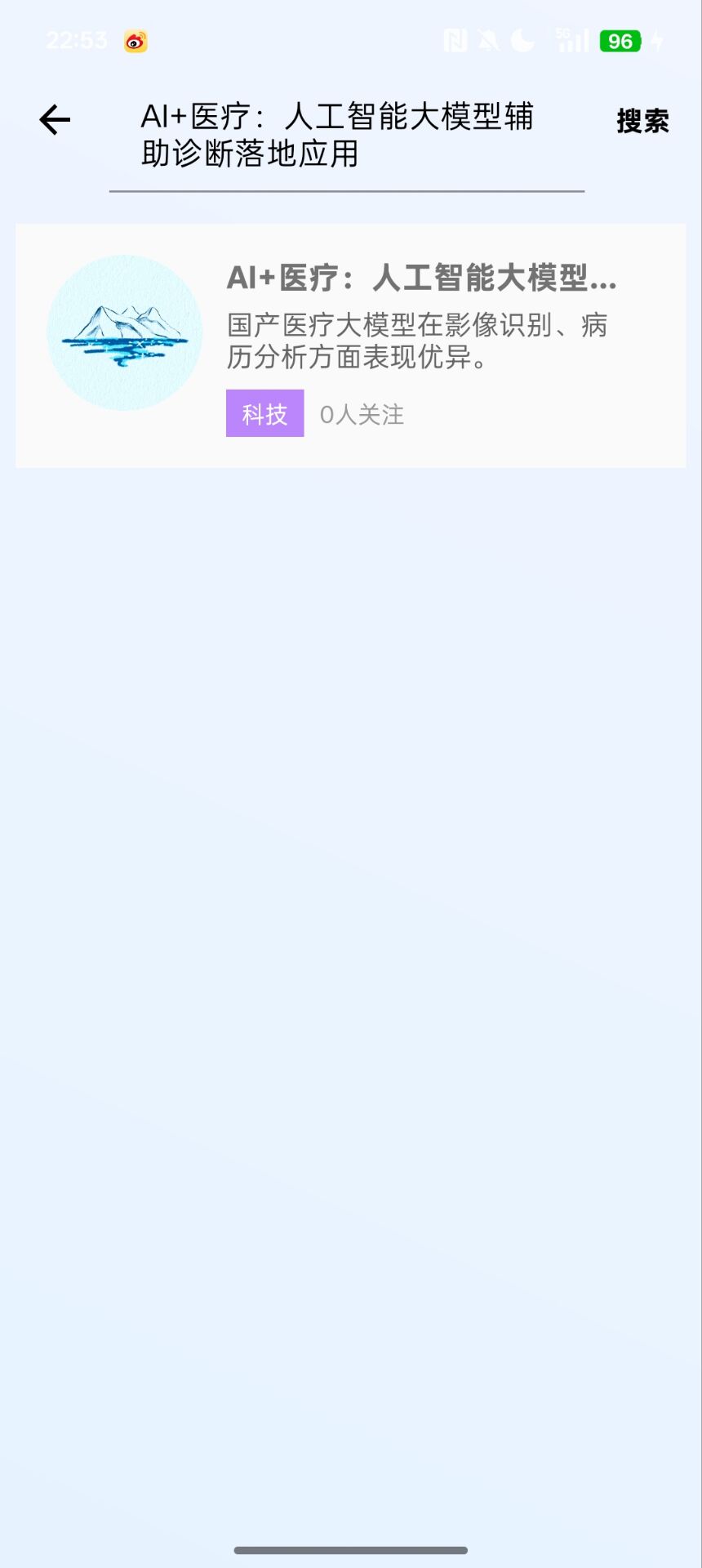
Task: Tap the NFC icon in the status bar
Action: [x=455, y=38]
